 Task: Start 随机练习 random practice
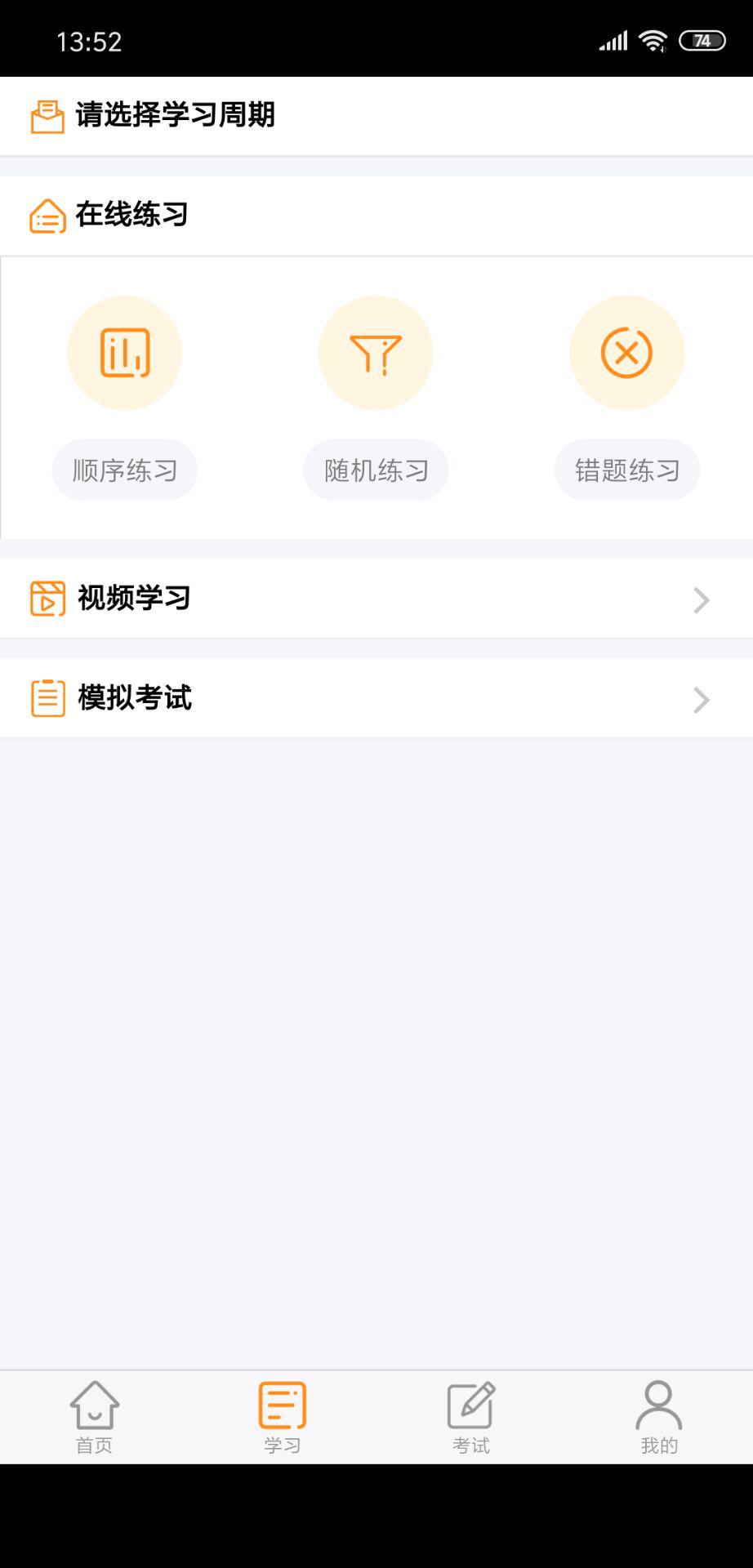(x=376, y=354)
